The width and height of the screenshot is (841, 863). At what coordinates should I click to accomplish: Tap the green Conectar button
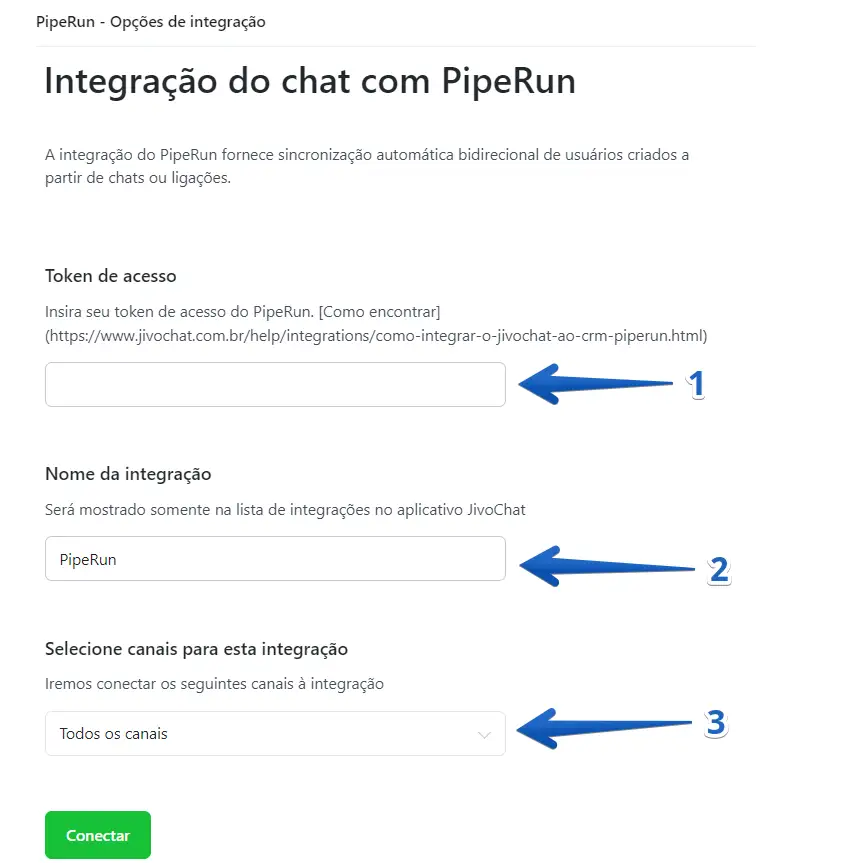(98, 835)
